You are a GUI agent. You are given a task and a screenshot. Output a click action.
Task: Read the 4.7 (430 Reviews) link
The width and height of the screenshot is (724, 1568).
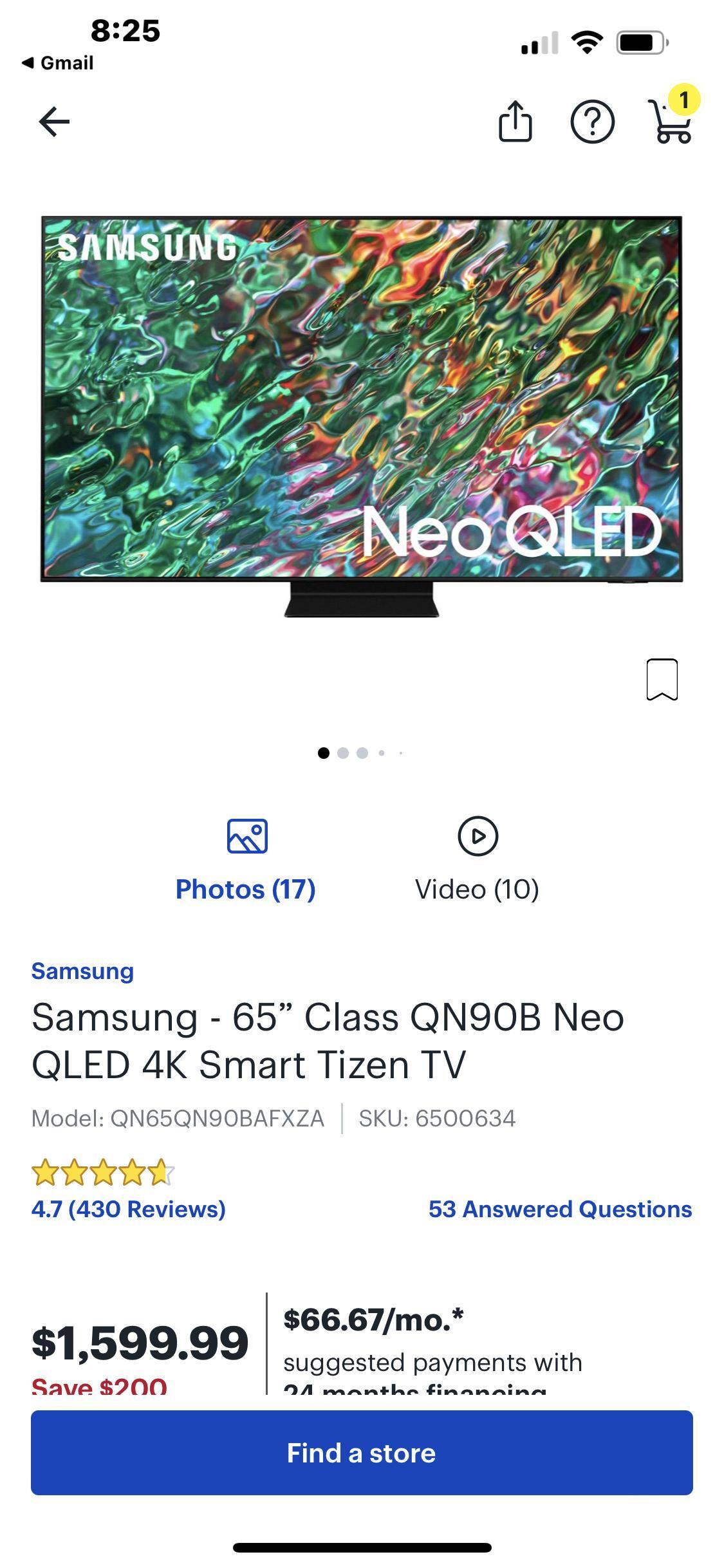(129, 1209)
